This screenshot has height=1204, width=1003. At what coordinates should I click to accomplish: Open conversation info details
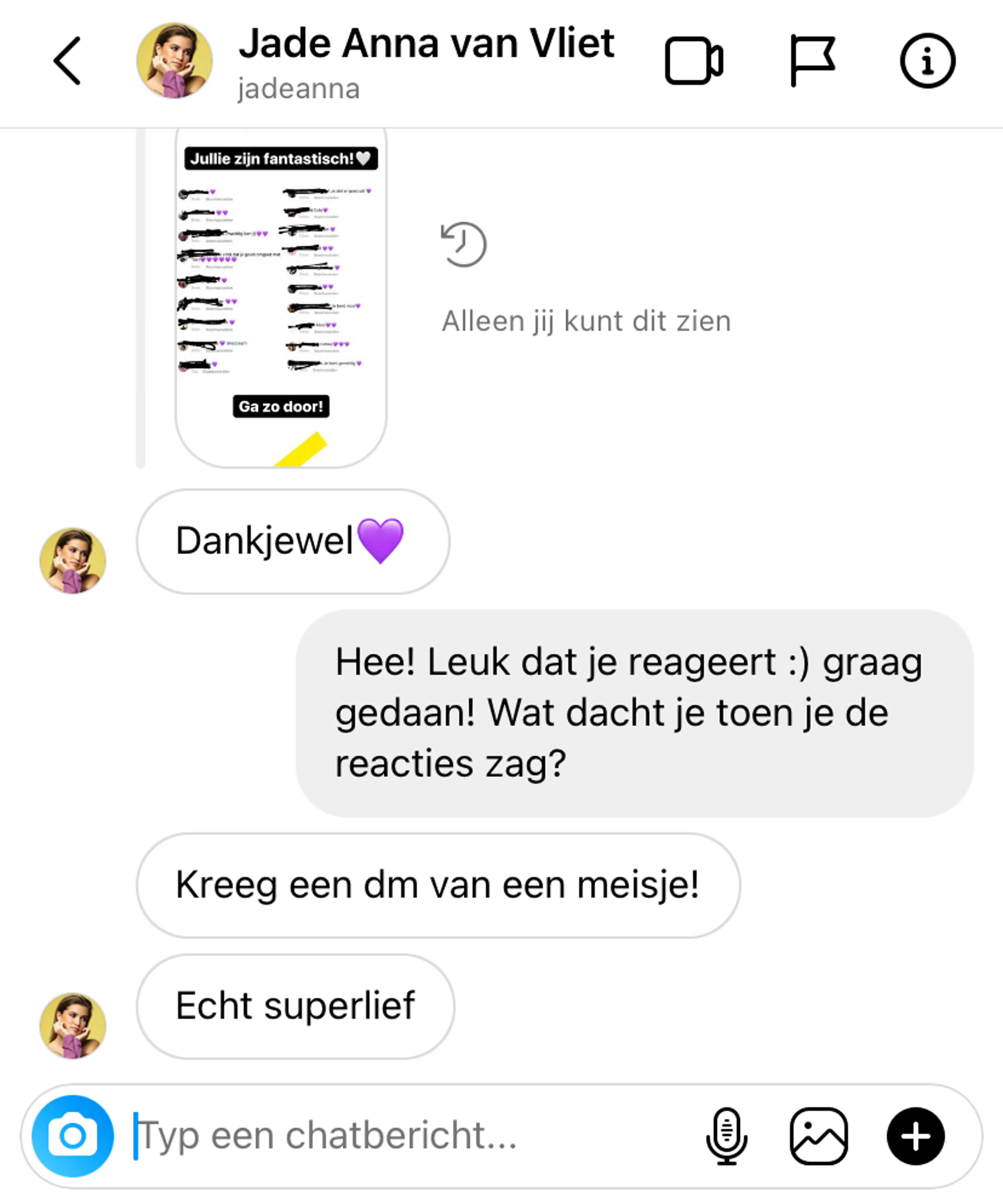pos(927,61)
